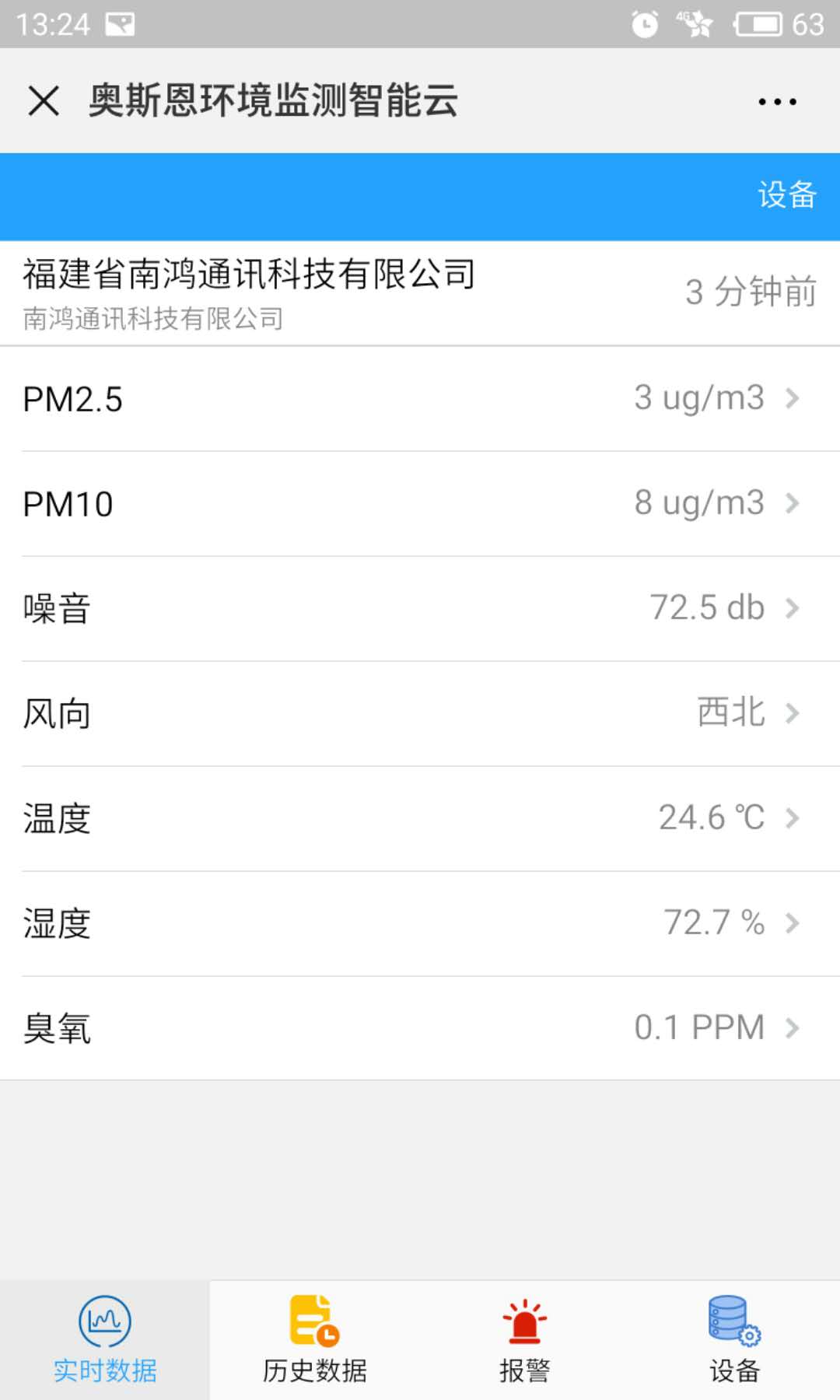840x1400 pixels.
Task: Open the 湿度 humidity row
Action: click(420, 924)
